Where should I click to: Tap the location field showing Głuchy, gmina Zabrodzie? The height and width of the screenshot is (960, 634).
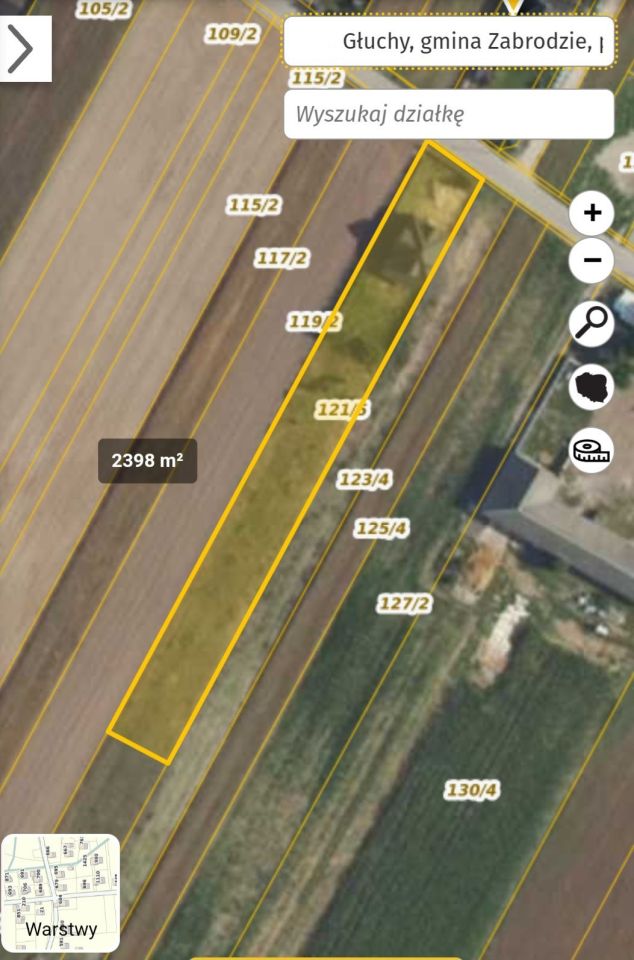449,42
